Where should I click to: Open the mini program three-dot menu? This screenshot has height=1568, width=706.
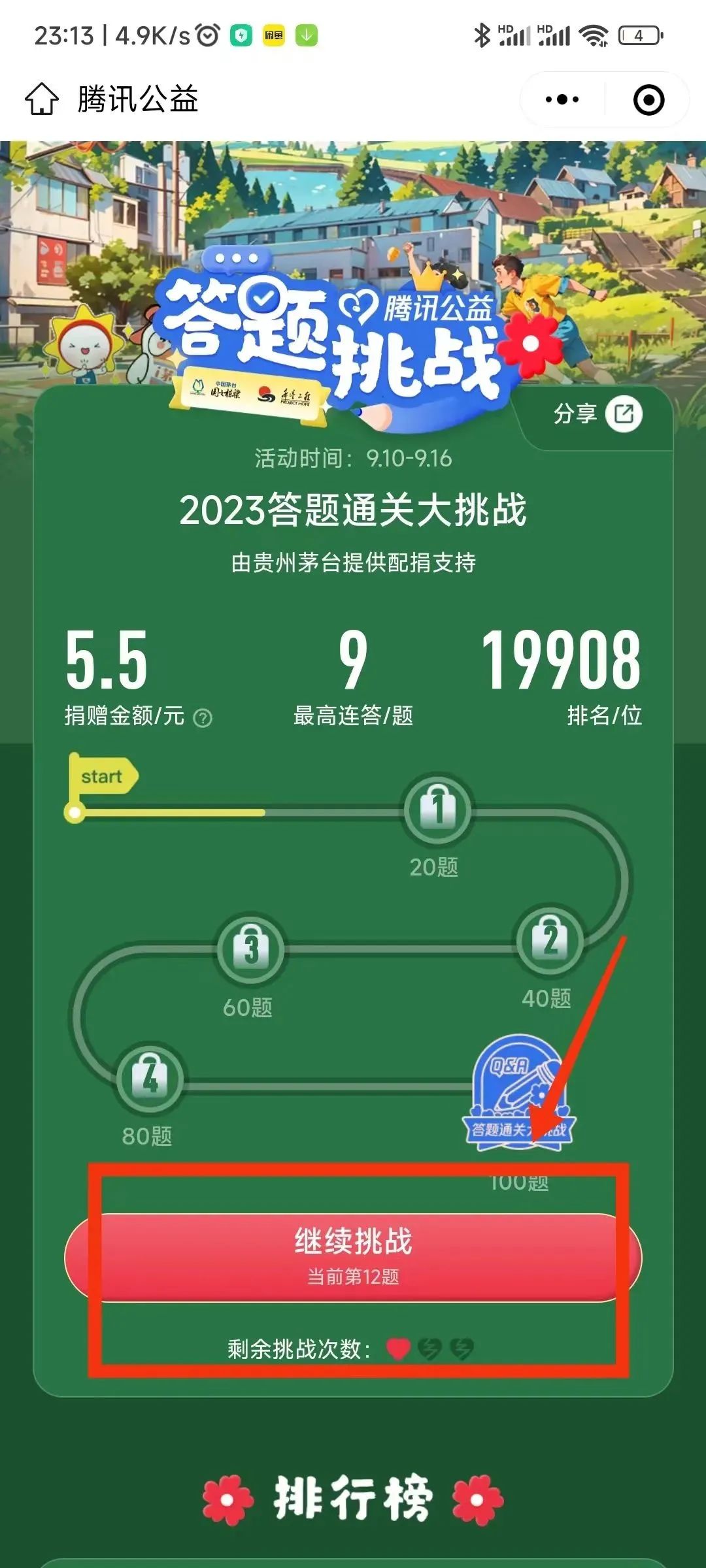coord(562,100)
